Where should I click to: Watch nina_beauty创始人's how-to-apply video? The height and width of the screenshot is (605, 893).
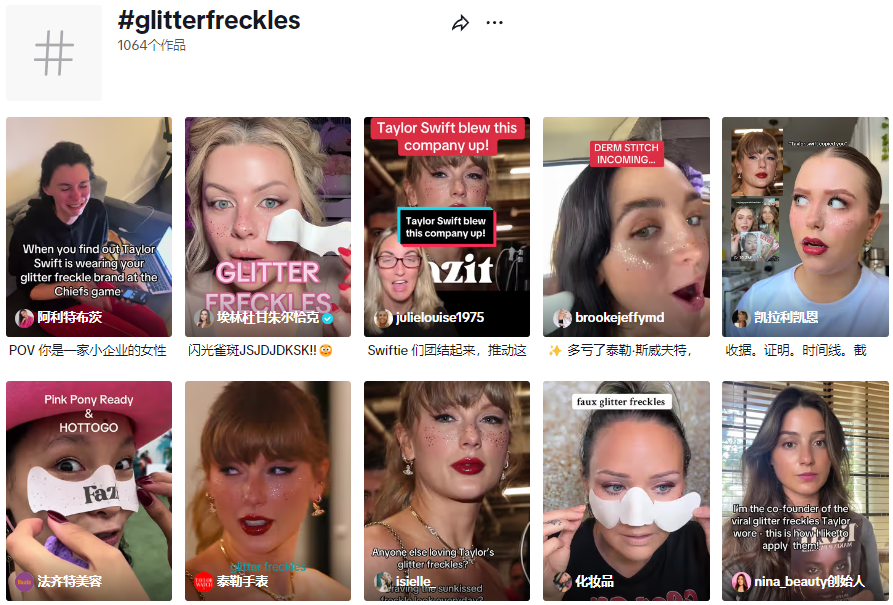point(805,490)
